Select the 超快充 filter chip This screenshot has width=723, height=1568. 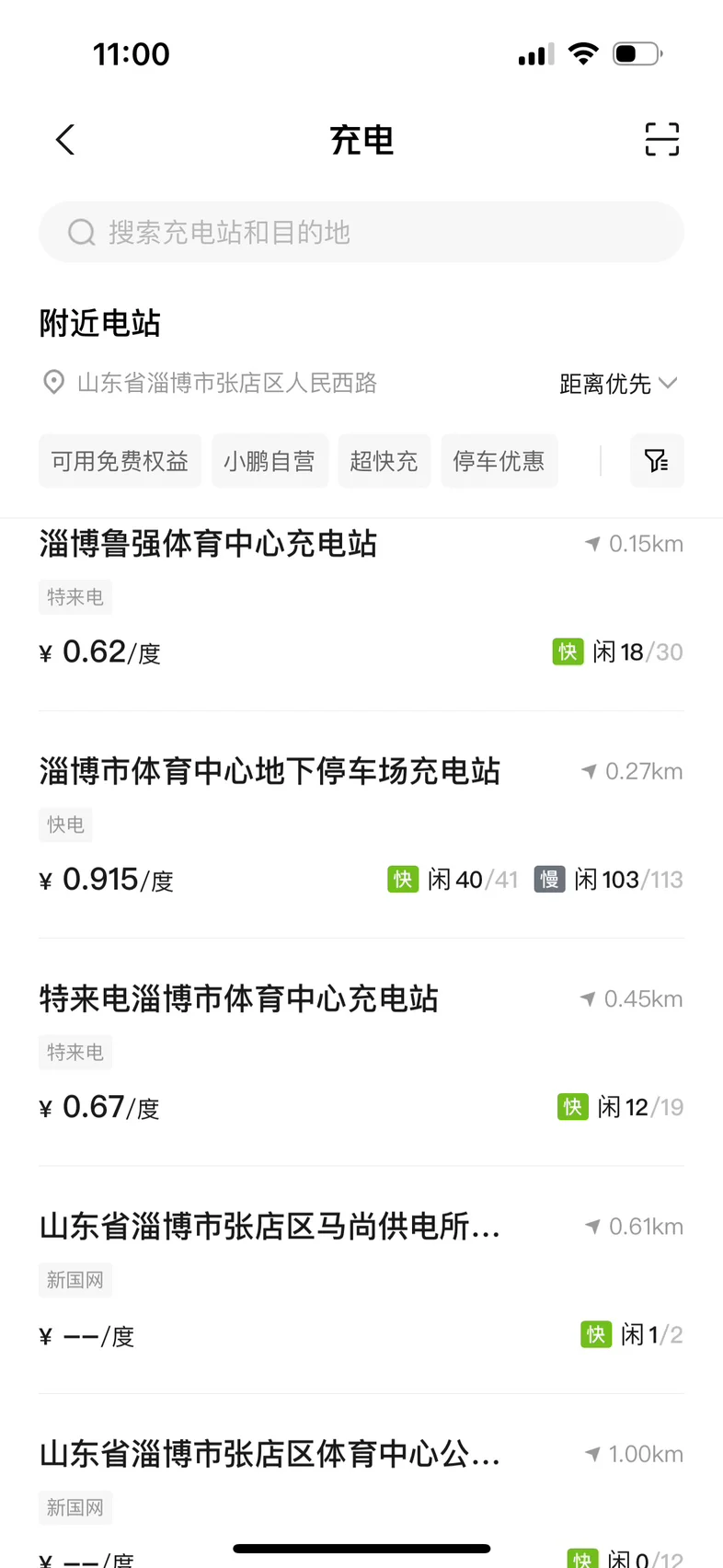pyautogui.click(x=384, y=461)
